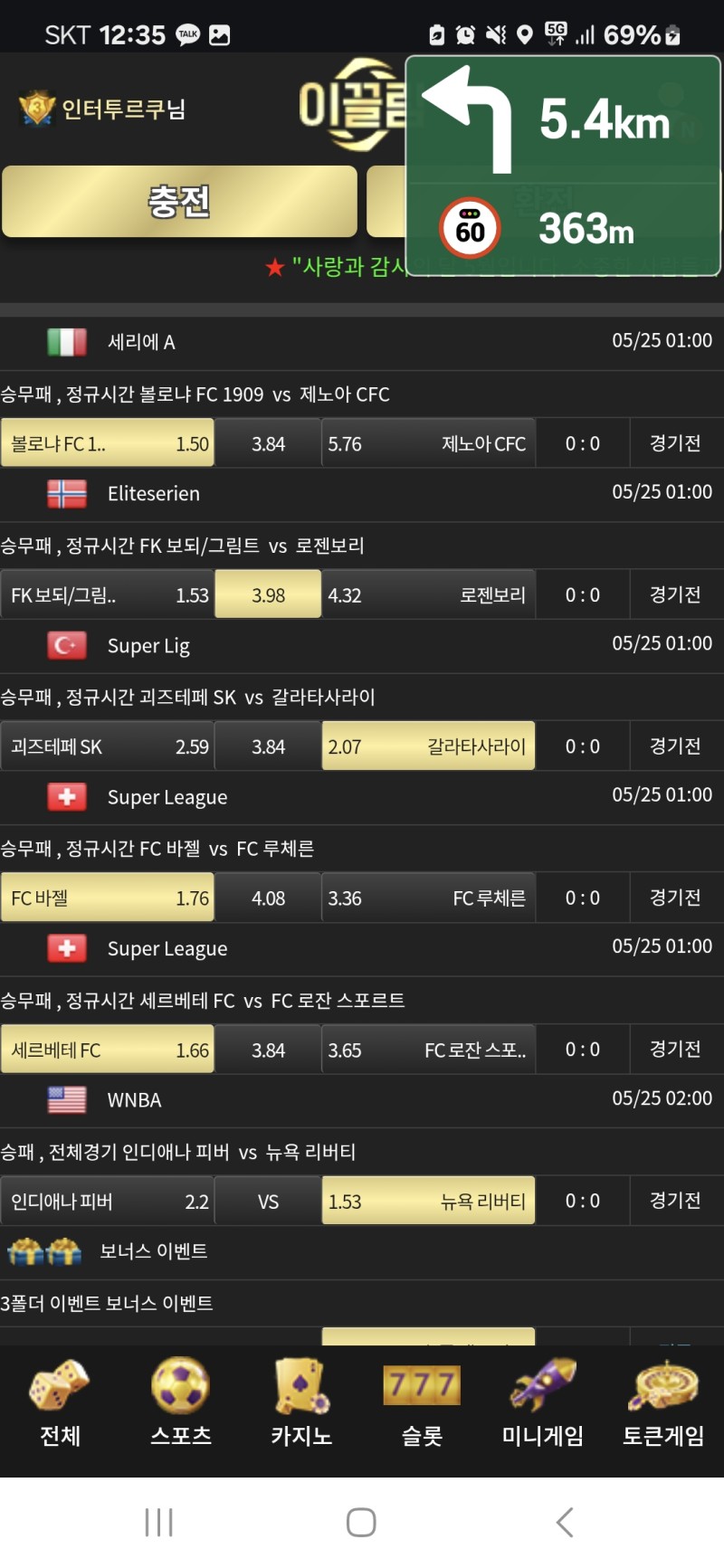The width and height of the screenshot is (724, 1568).
Task: Choose FC 바젤 at odds 1.76
Action: pos(108,898)
